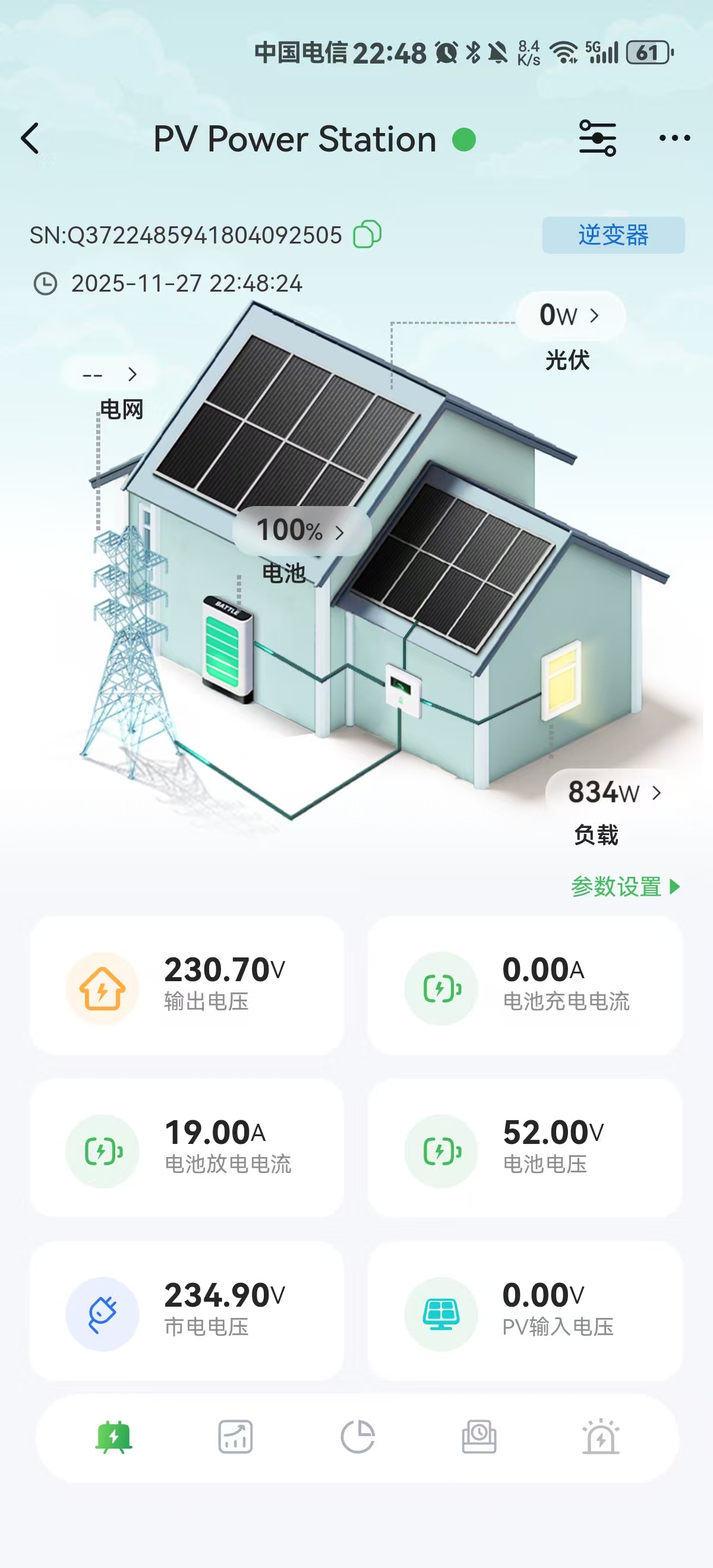Open 参数设置 link
Screen dimensions: 713x1568
pos(624,886)
